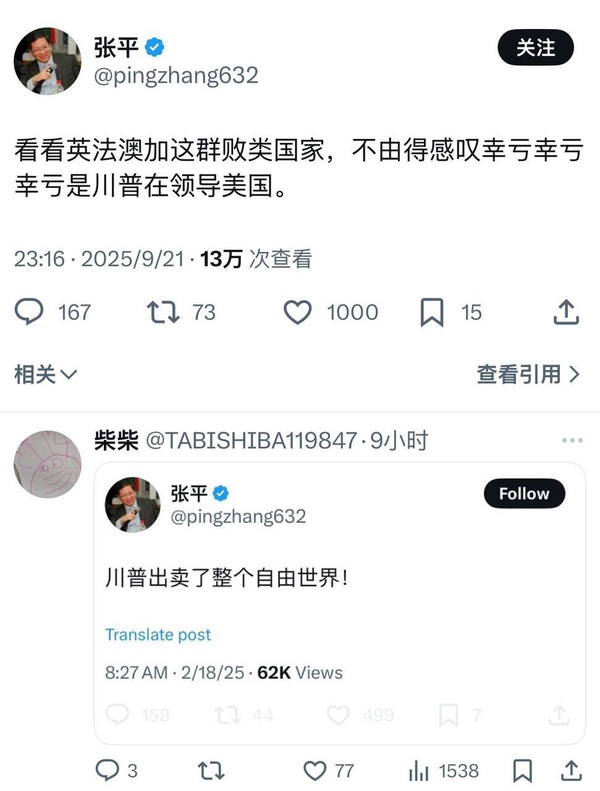The width and height of the screenshot is (600, 791).
Task: Repost 柴柴's quote post
Action: click(211, 770)
